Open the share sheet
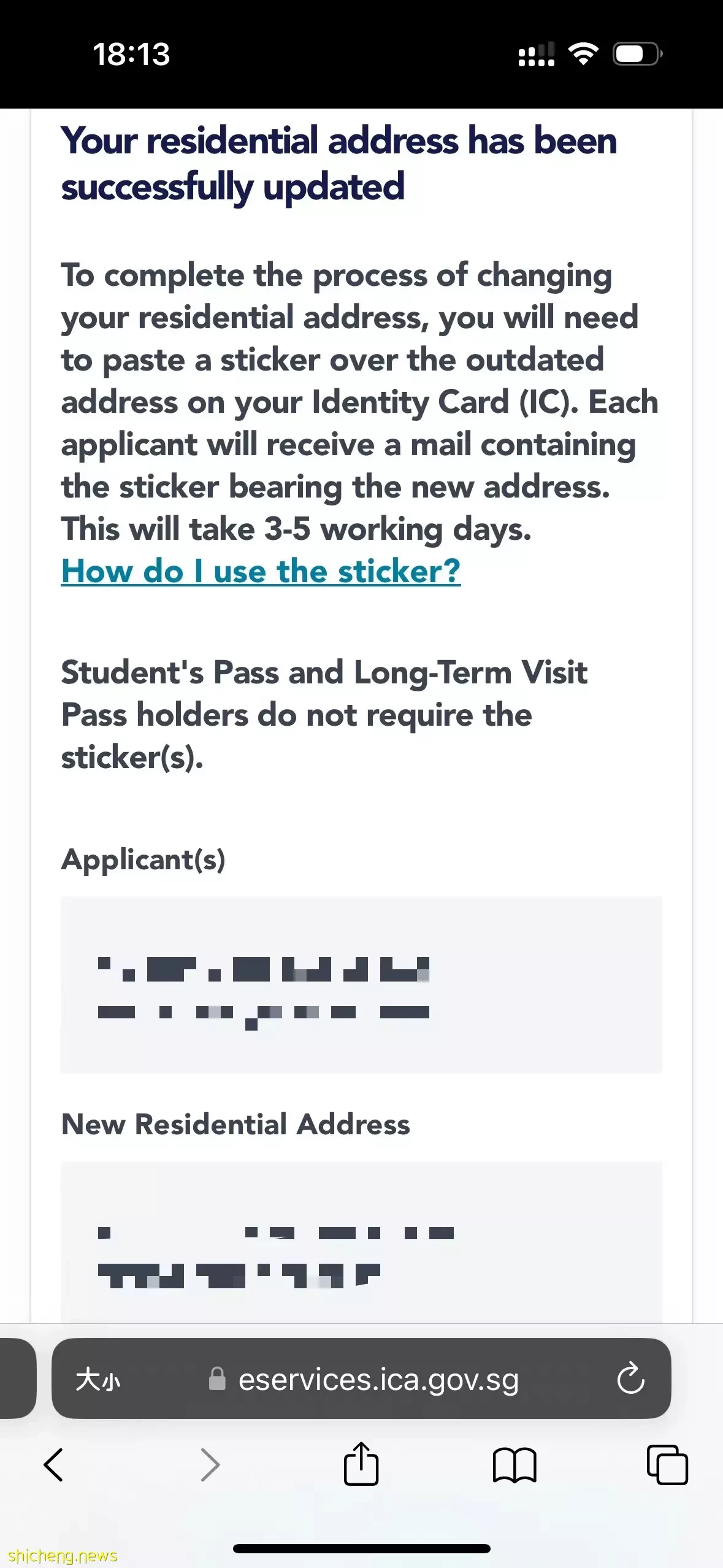Image resolution: width=723 pixels, height=1568 pixels. (x=361, y=1464)
